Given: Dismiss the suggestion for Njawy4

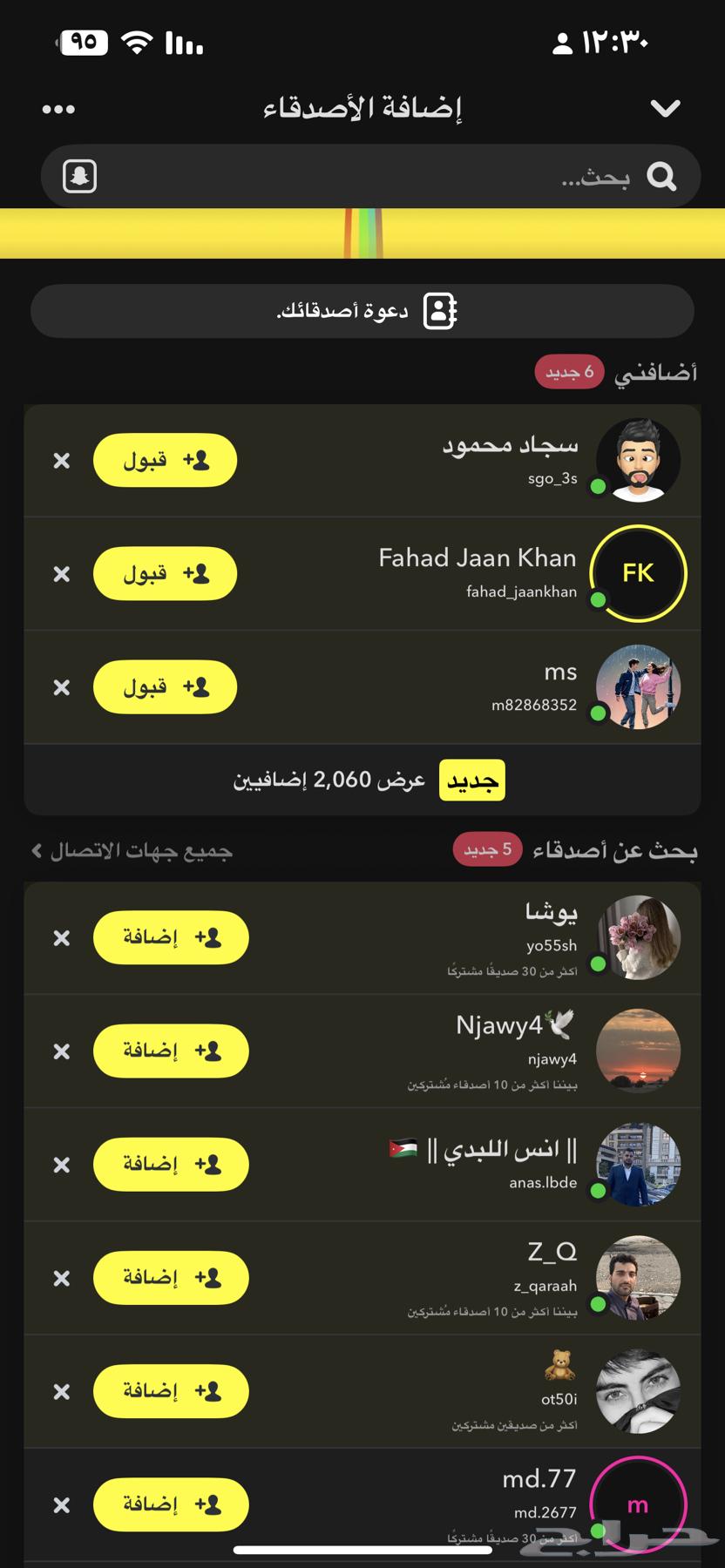Looking at the screenshot, I should pyautogui.click(x=61, y=1051).
